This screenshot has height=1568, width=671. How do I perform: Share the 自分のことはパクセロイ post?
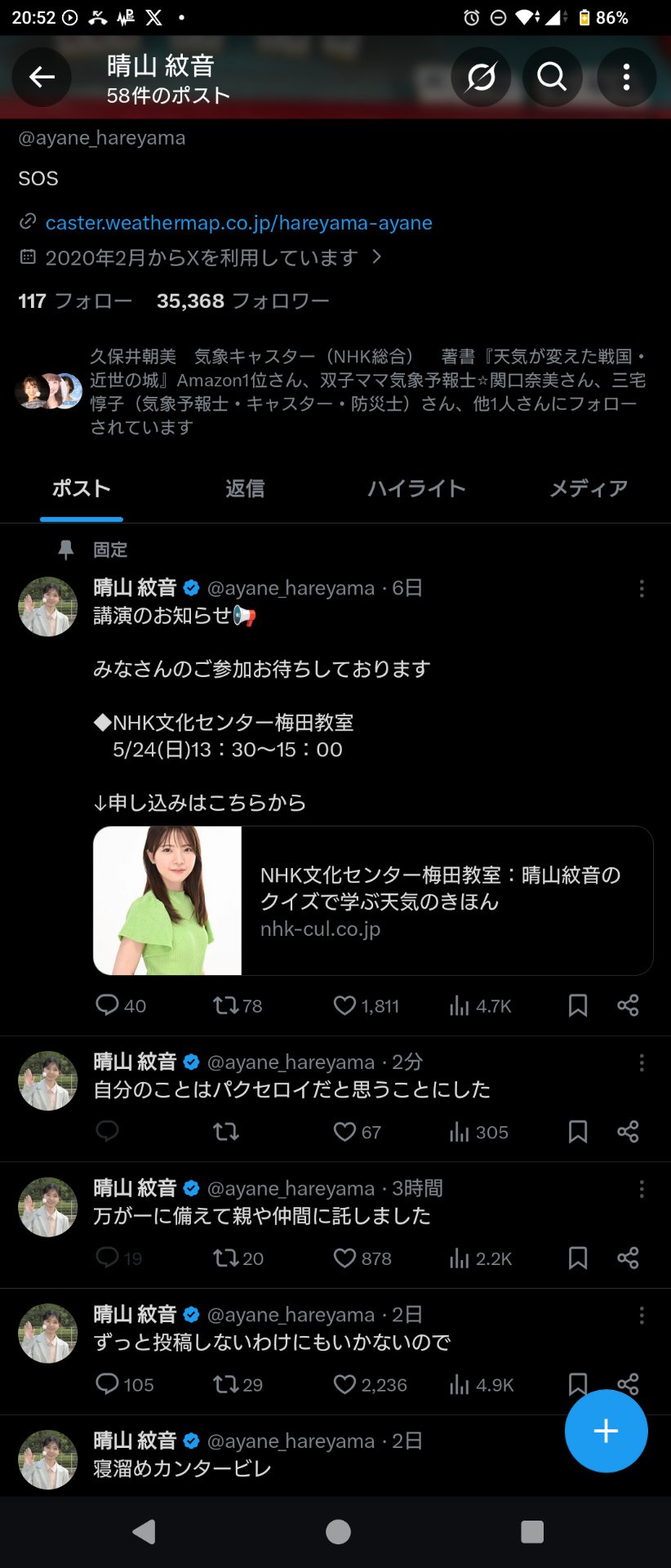(628, 1131)
